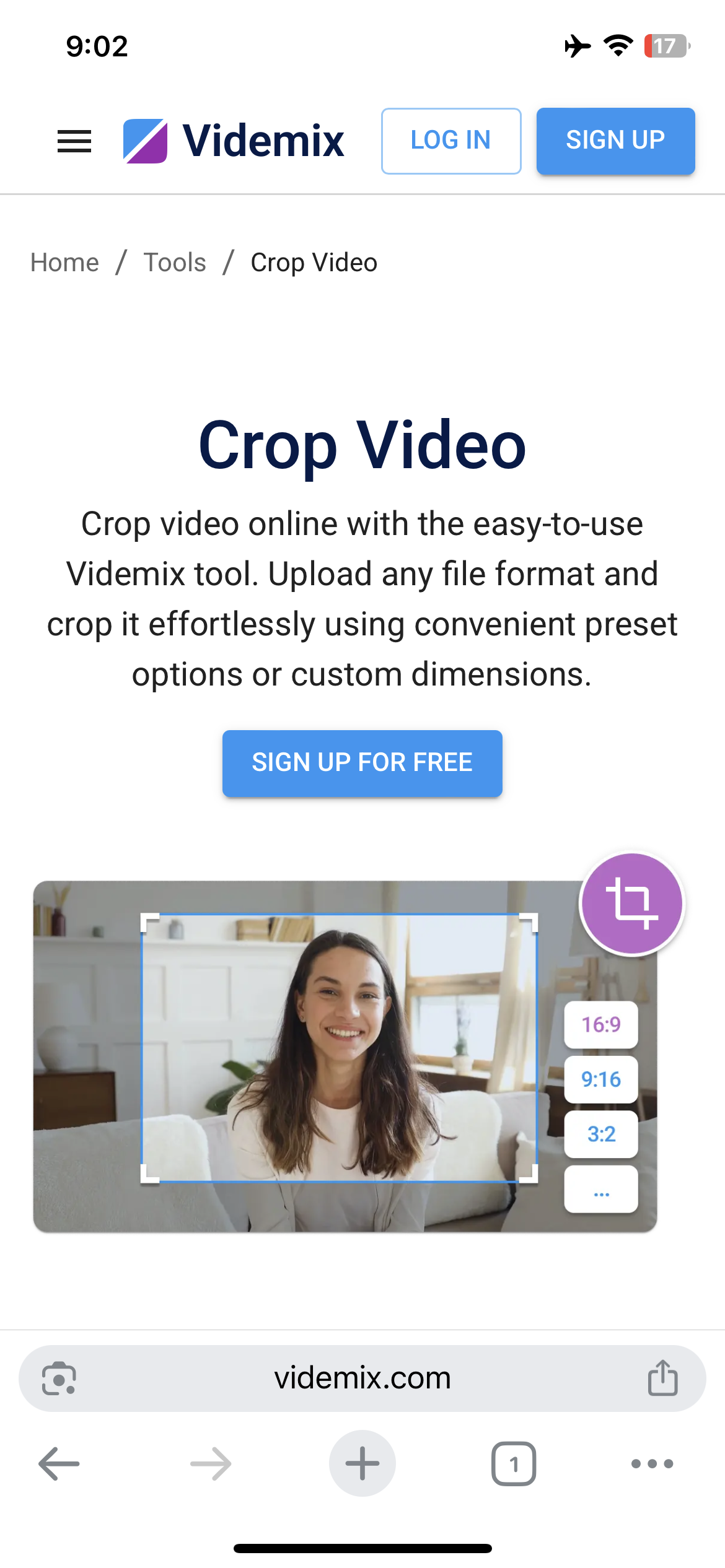
Task: Open the videmix.com address bar
Action: point(362,1379)
